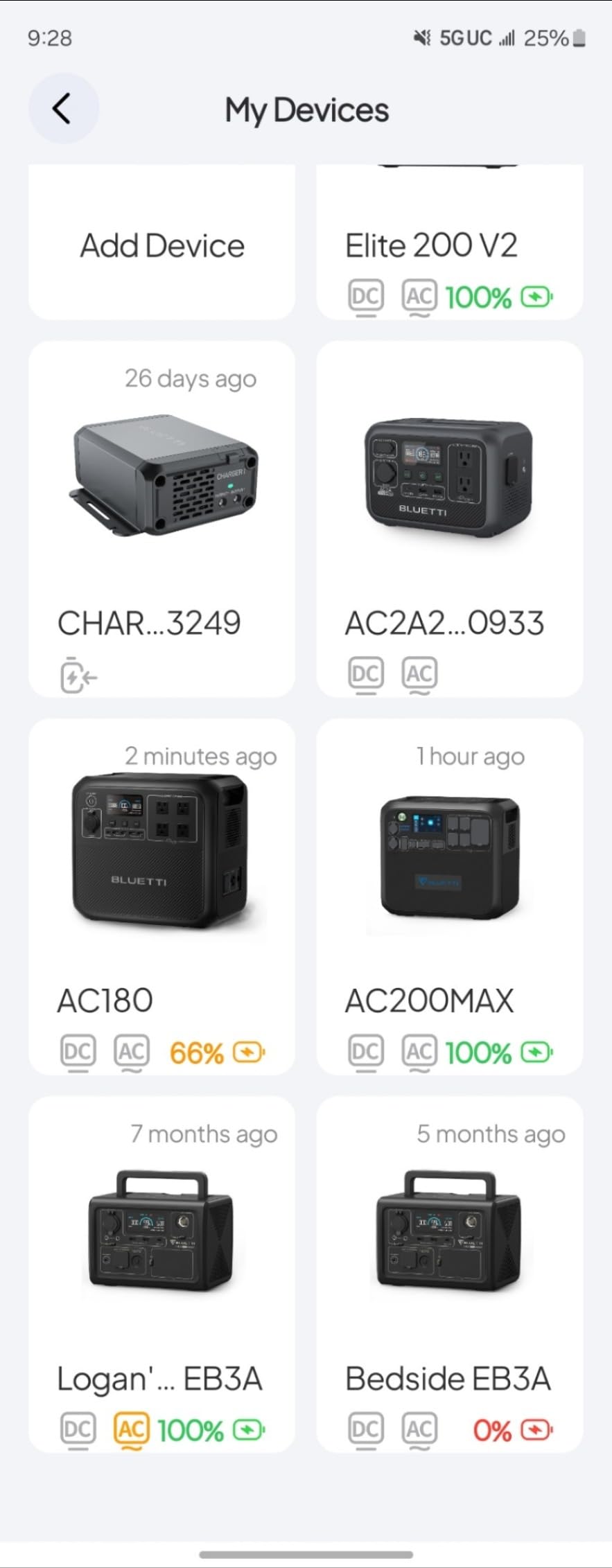Open the Elite 200 V2 device
The height and width of the screenshot is (1568, 612).
tap(449, 243)
